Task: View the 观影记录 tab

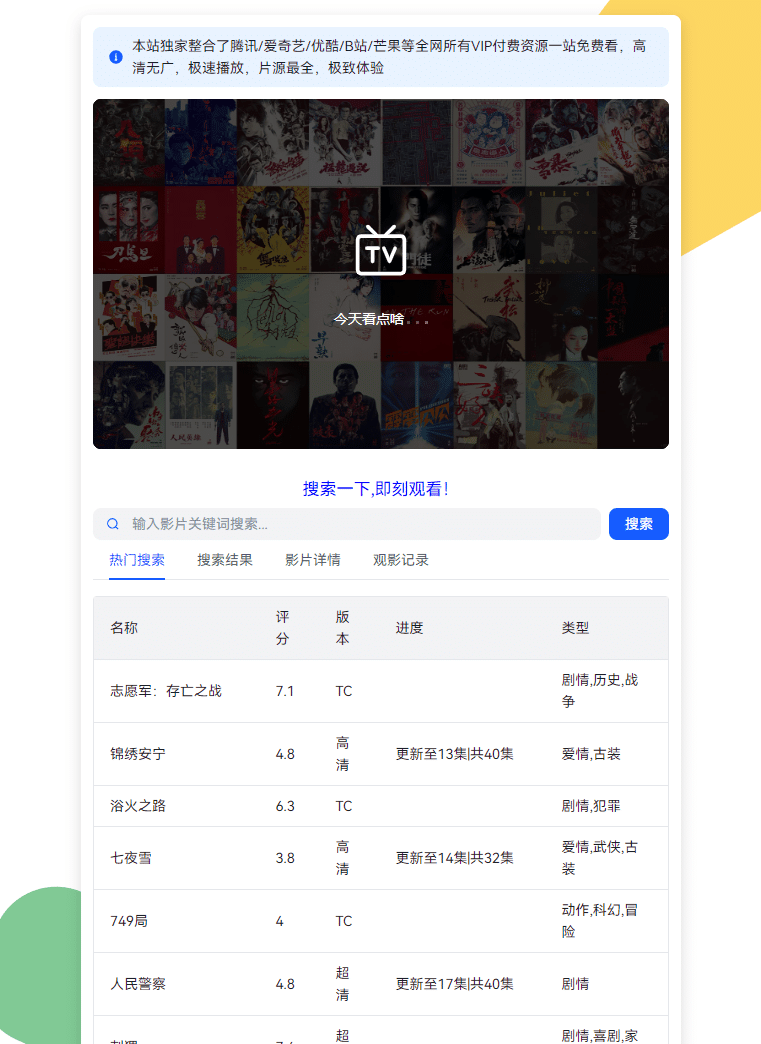Action: [401, 560]
